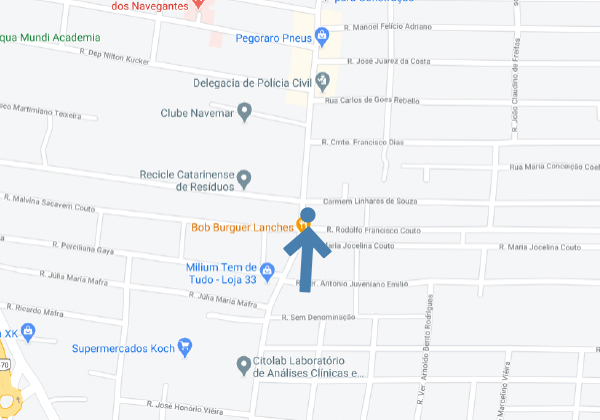Tap the Supermercados Koch shop pin
The width and height of the screenshot is (600, 420).
(x=185, y=348)
